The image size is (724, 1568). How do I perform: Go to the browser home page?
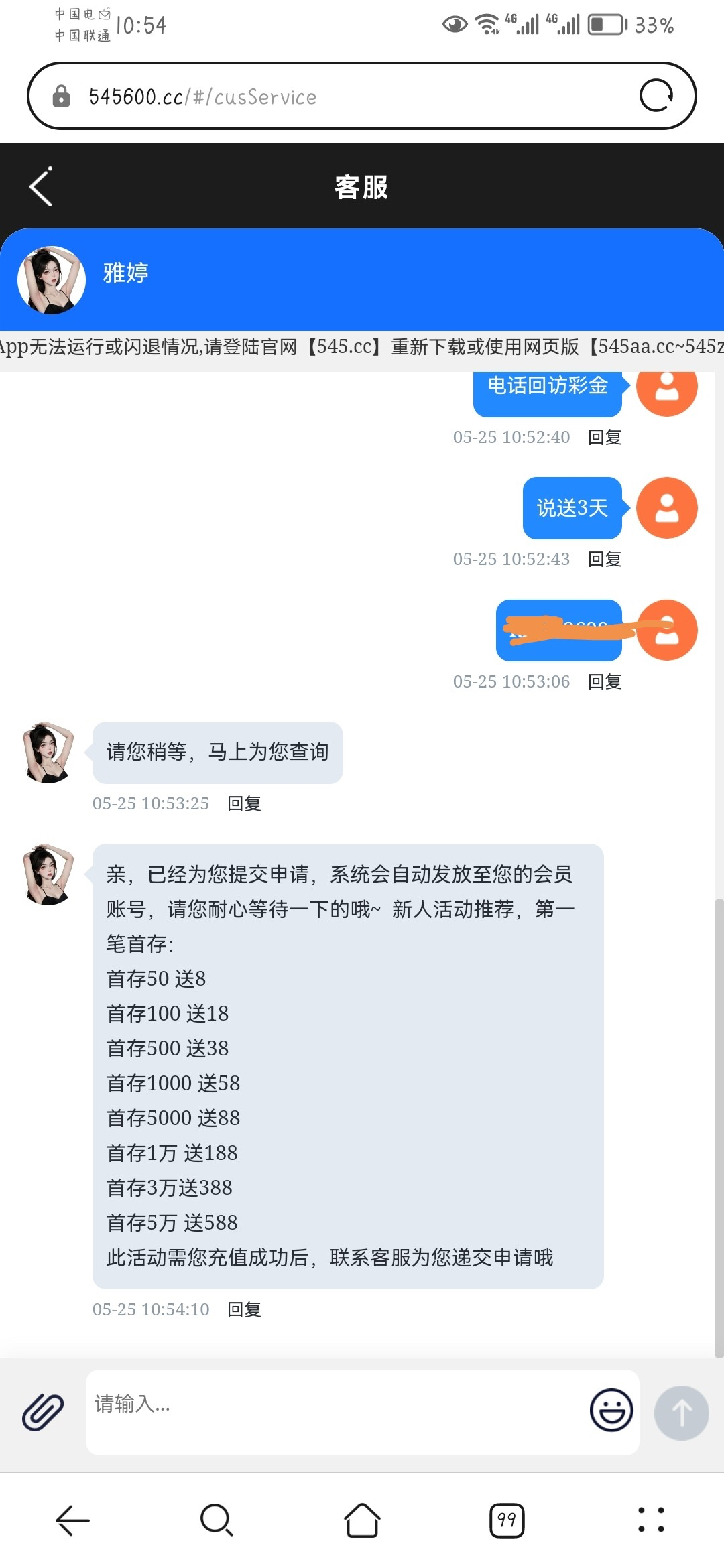click(x=362, y=1520)
